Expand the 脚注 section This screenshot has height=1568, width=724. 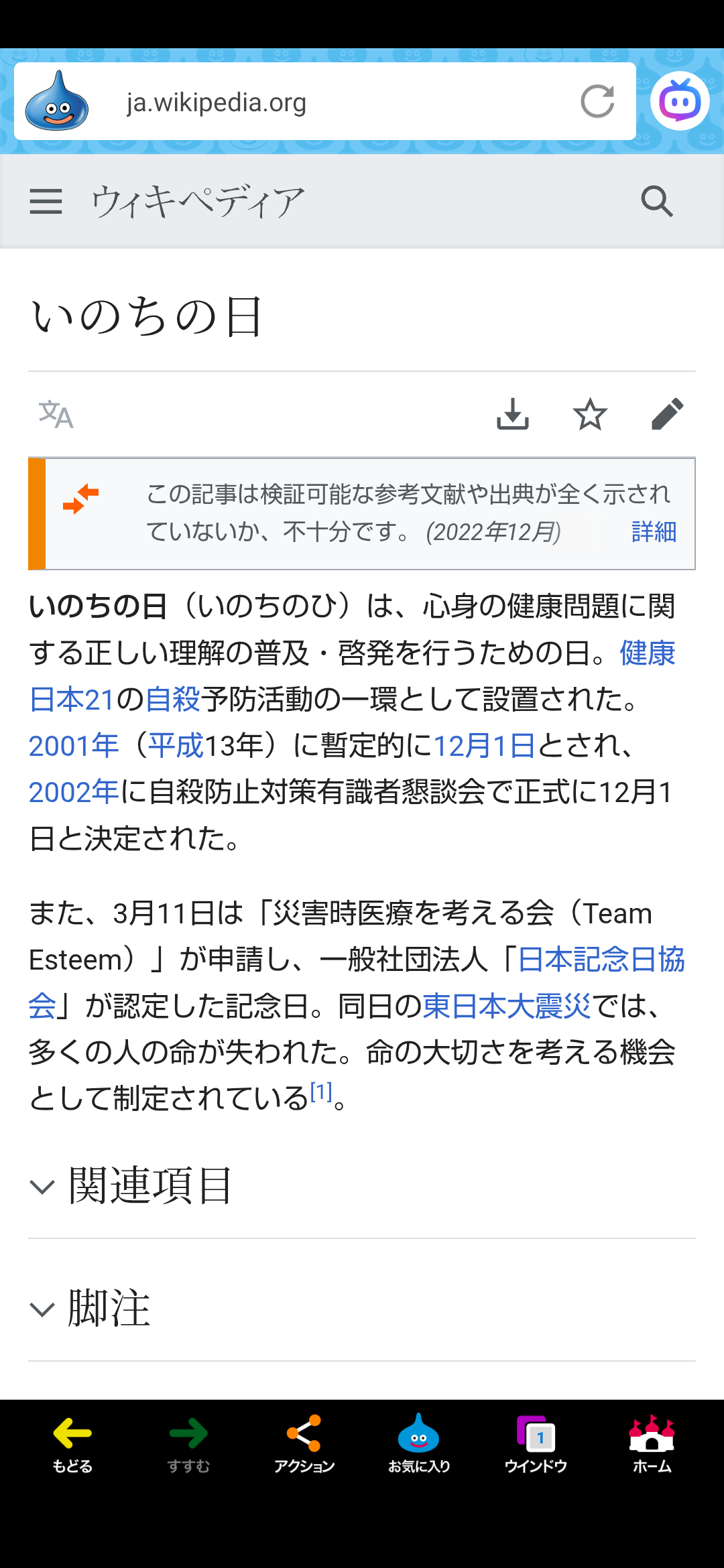coord(109,1309)
